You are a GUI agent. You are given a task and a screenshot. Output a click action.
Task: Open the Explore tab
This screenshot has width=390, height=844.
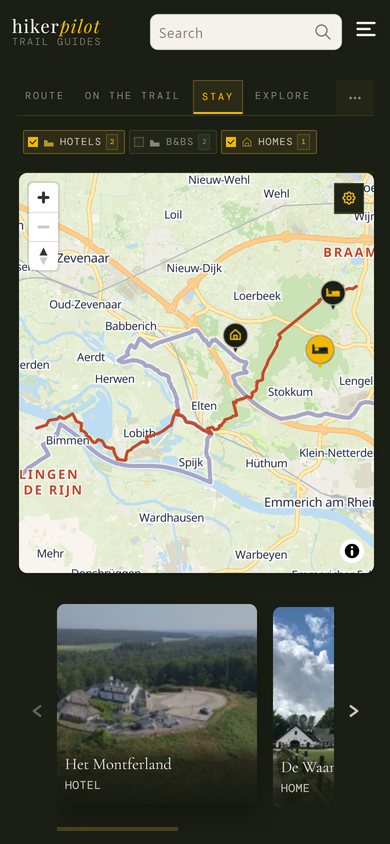coord(282,96)
